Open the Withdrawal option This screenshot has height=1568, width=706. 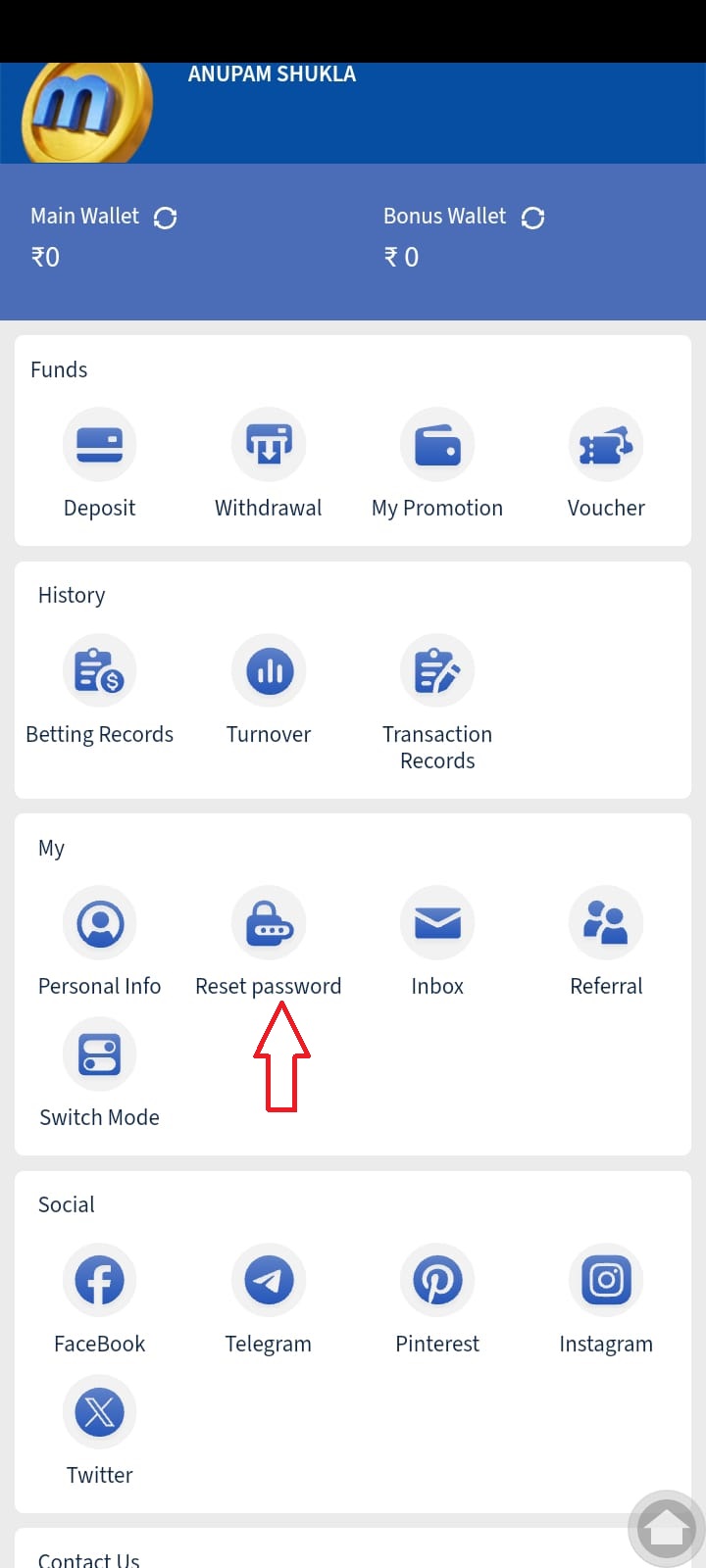pyautogui.click(x=269, y=445)
